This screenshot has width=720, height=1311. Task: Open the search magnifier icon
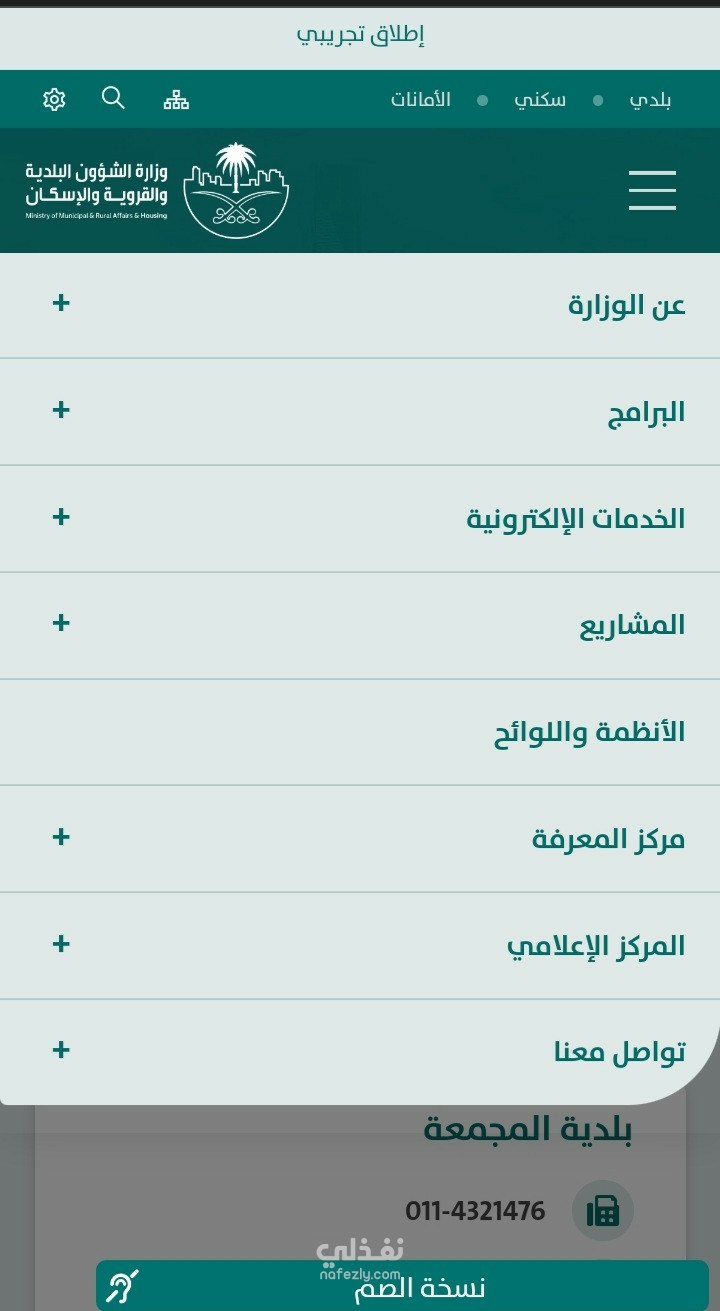114,98
